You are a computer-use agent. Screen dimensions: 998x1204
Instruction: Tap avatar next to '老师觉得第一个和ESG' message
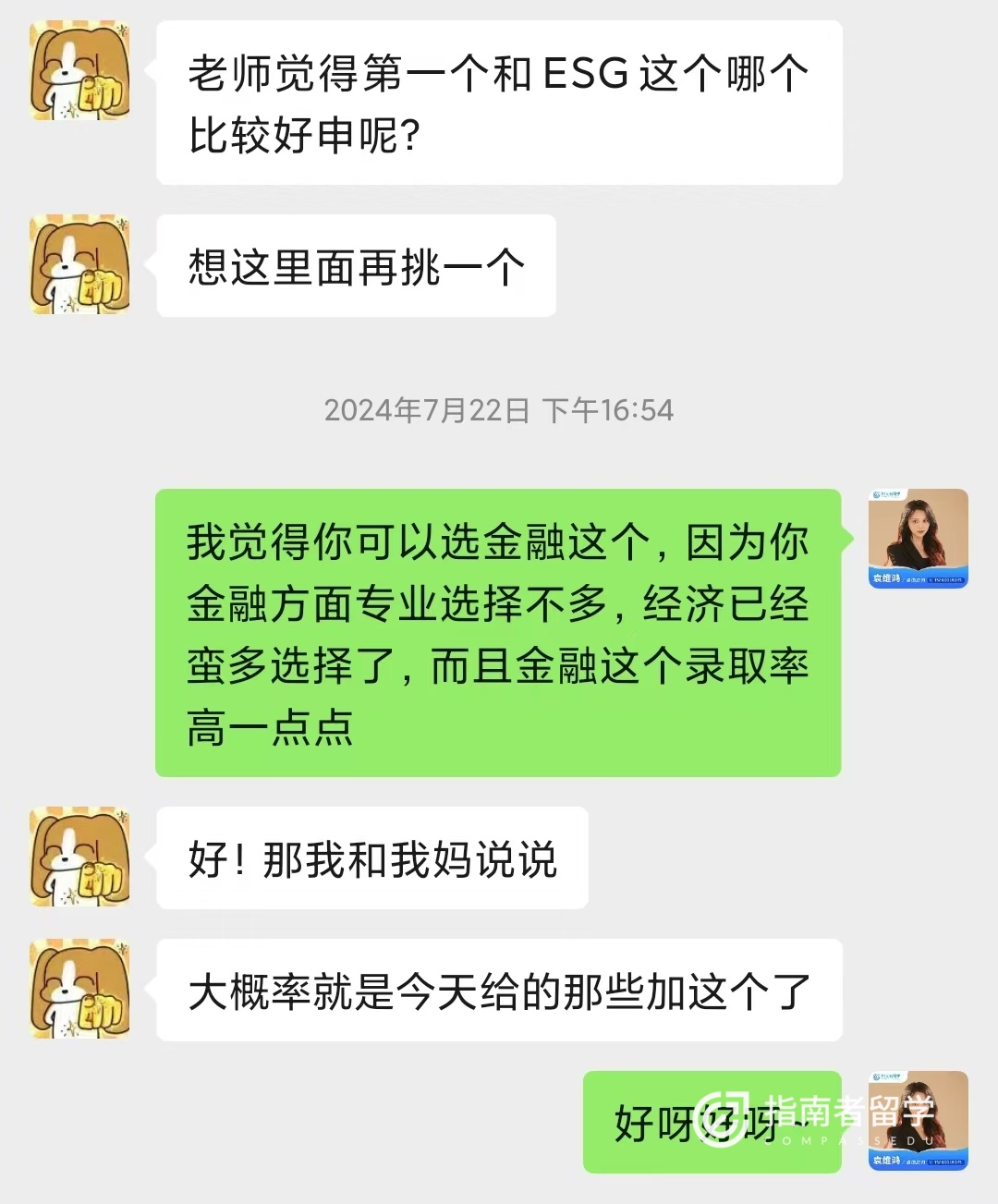(79, 71)
